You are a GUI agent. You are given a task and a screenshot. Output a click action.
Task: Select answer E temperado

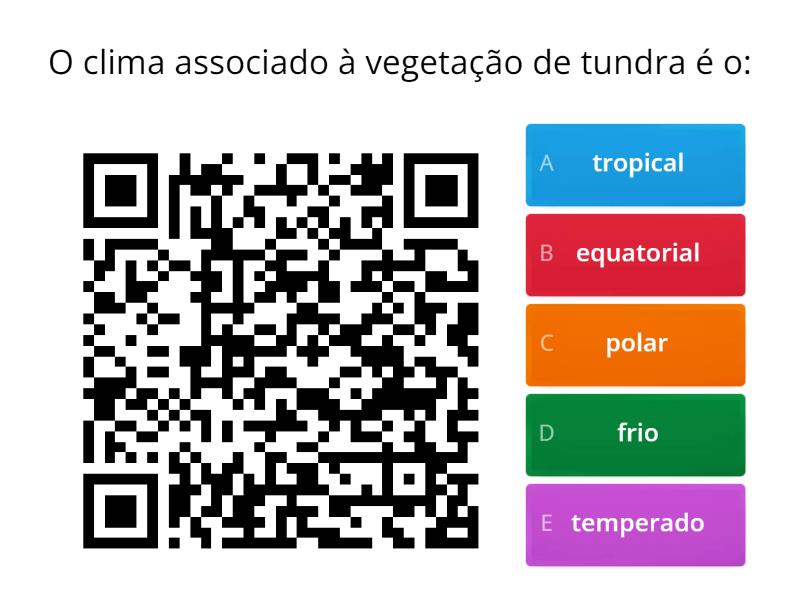[x=636, y=524]
